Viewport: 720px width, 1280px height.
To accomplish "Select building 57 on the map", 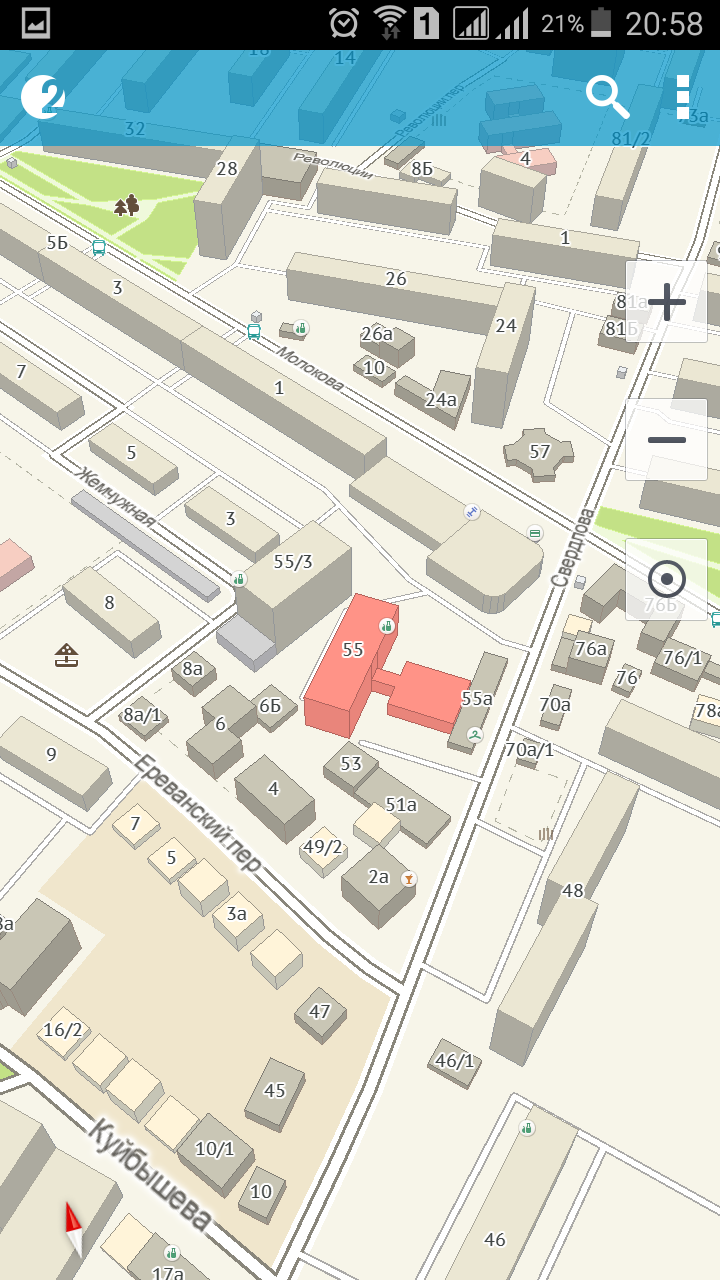I will [540, 452].
